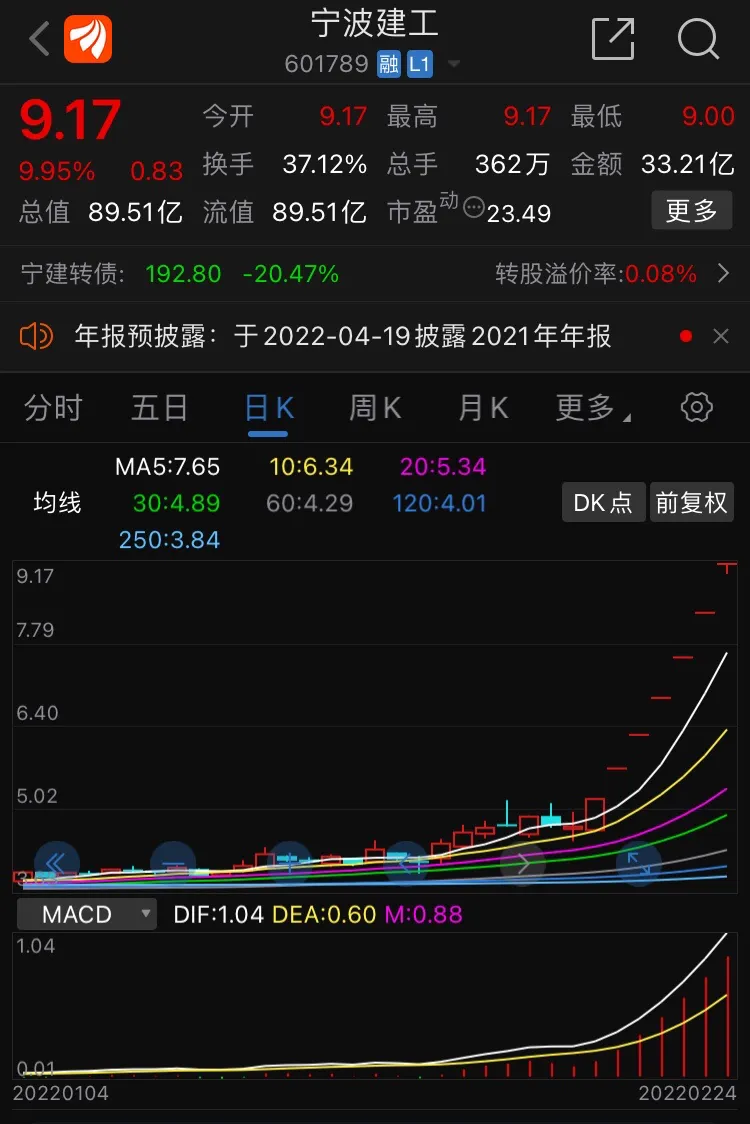Switch to the 五日 chart tab
This screenshot has height=1124, width=750.
160,408
